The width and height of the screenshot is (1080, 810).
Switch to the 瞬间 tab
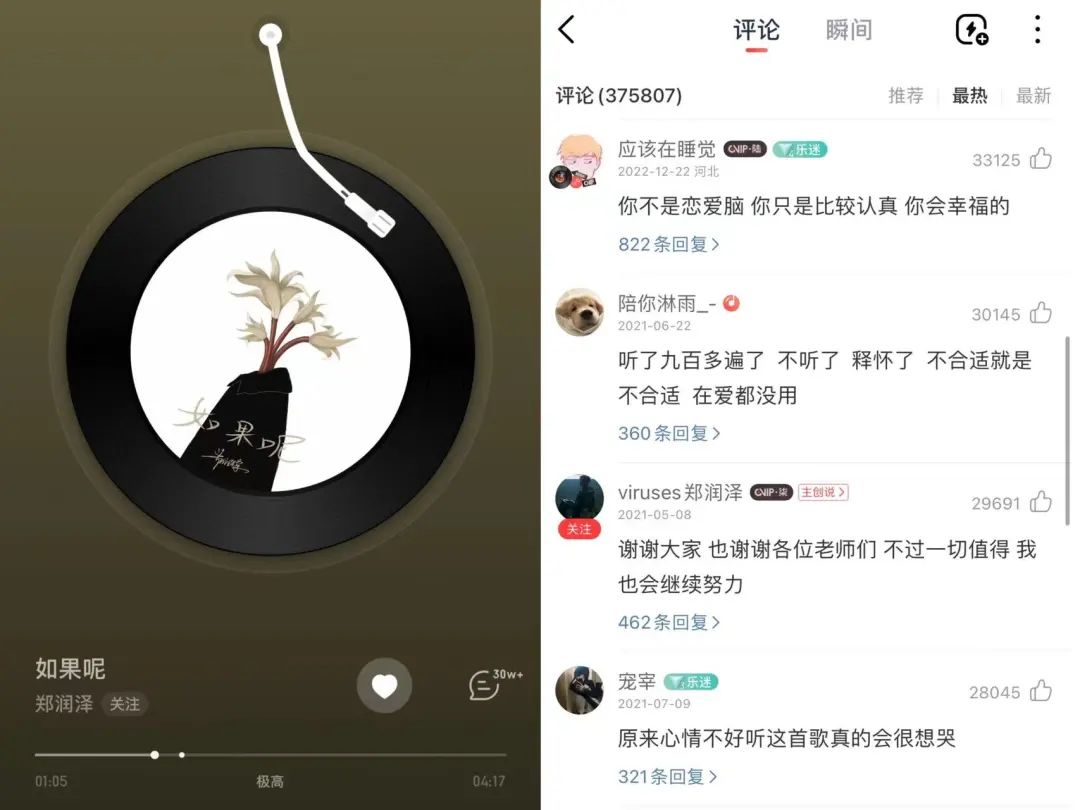pyautogui.click(x=849, y=30)
